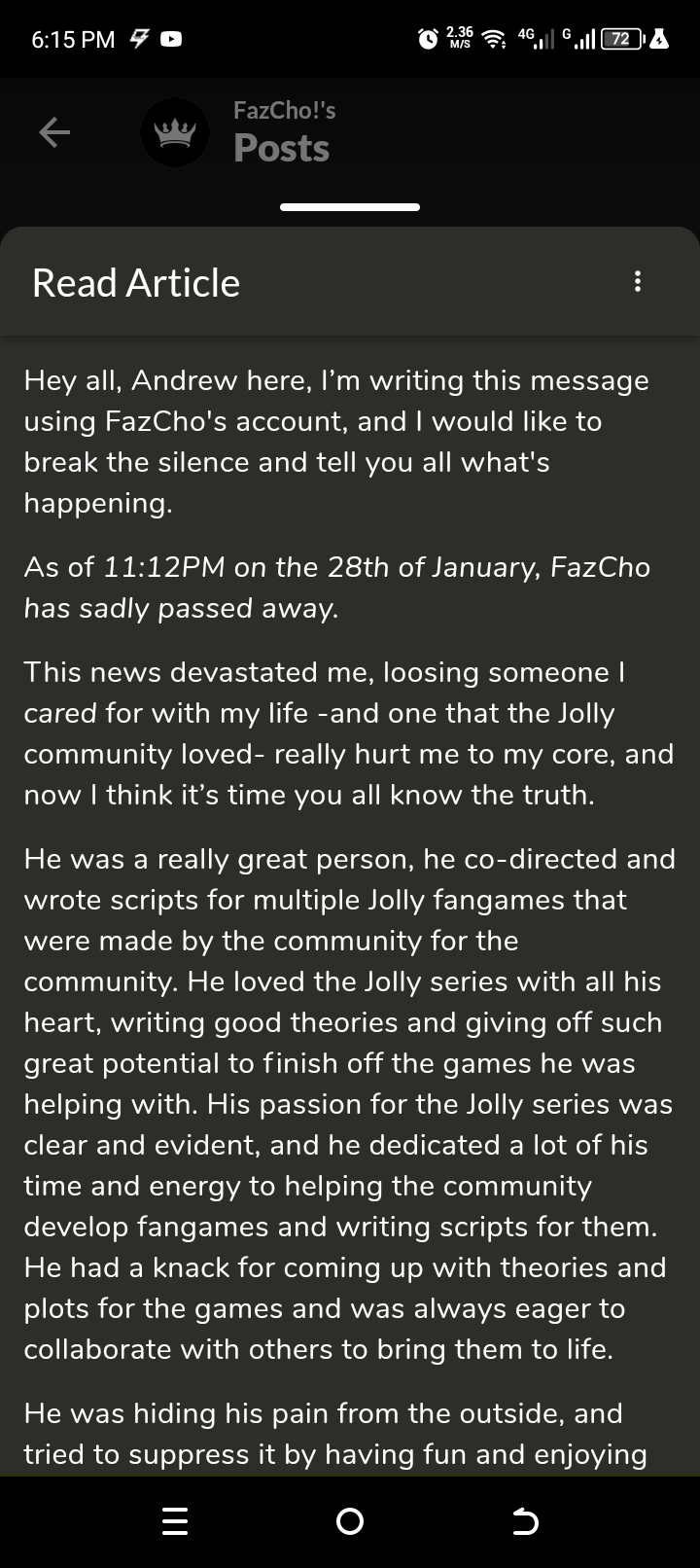Open FazCho's crown profile avatar
The image size is (700, 1568).
[175, 132]
